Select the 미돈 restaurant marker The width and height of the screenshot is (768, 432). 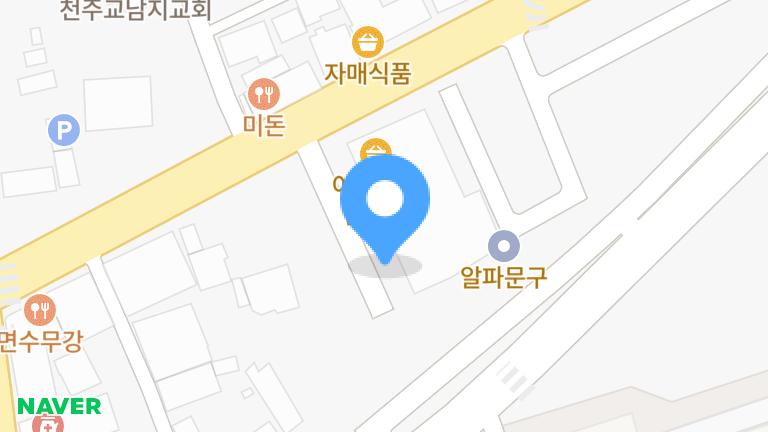point(264,95)
